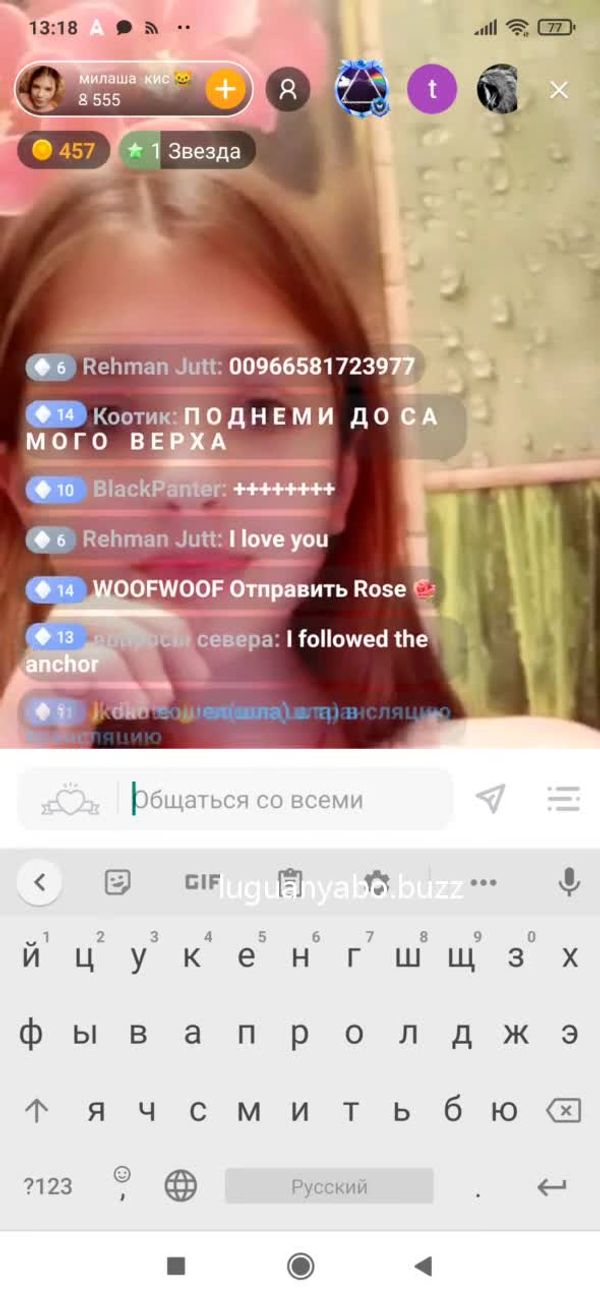Switch keyboard language with globe key
This screenshot has height=1302, width=600.
(181, 1187)
